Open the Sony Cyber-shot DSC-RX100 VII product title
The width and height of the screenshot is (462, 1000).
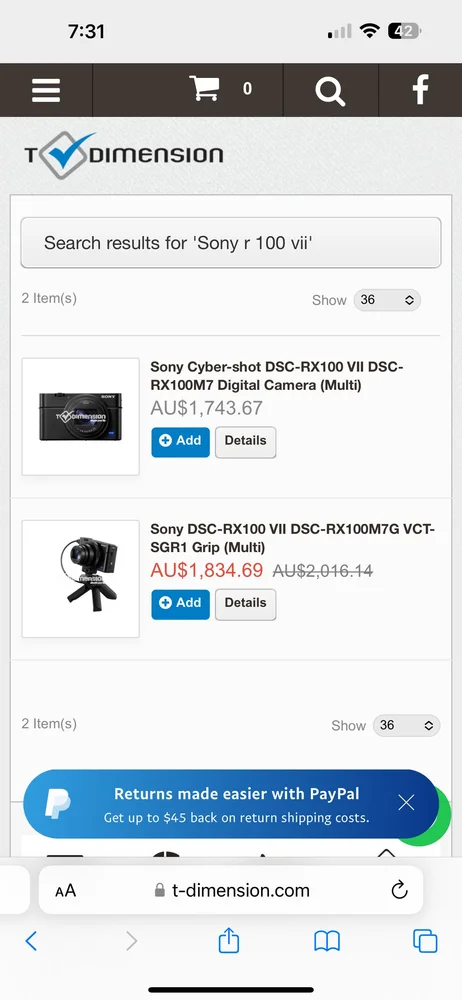pyautogui.click(x=277, y=376)
